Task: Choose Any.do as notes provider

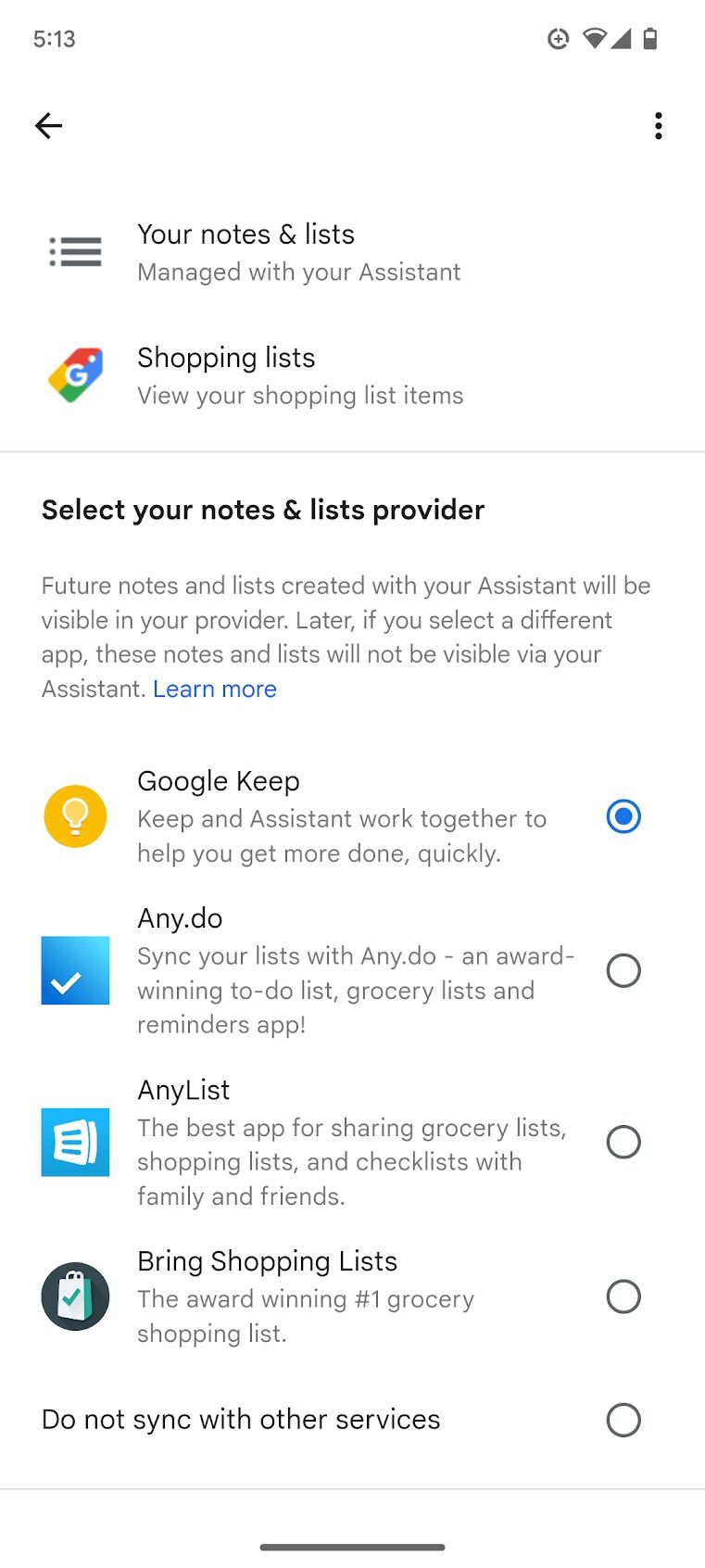Action: click(623, 971)
